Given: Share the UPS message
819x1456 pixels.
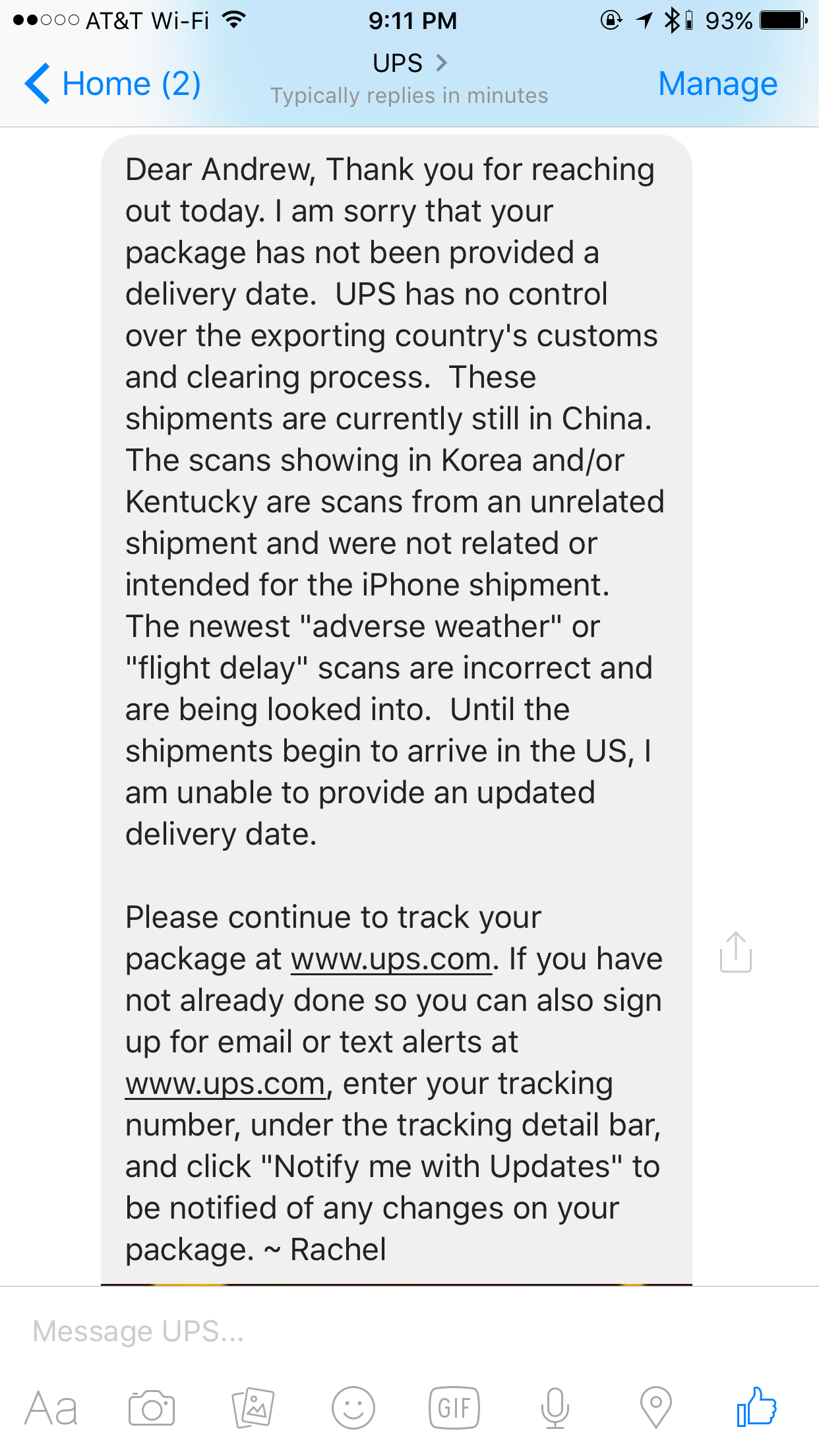Looking at the screenshot, I should [x=735, y=952].
